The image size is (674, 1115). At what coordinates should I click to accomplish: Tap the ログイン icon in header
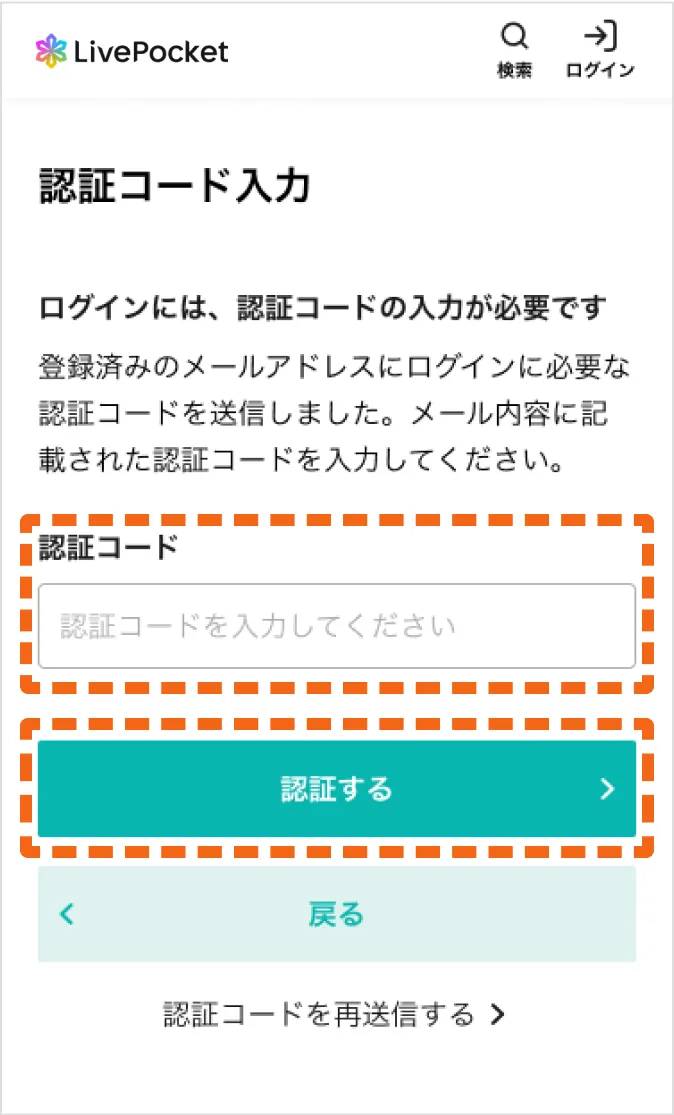600,50
